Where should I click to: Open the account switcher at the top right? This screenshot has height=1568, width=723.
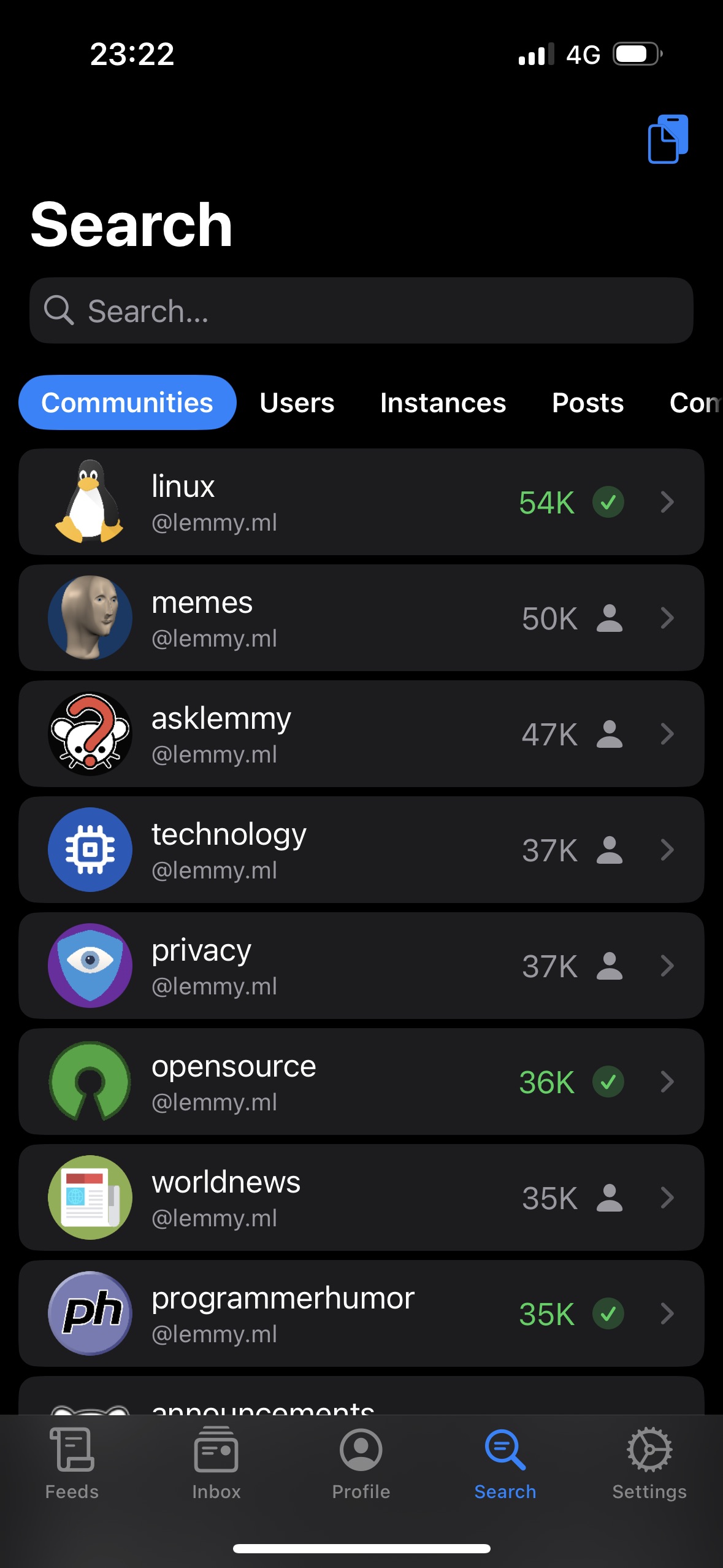[x=668, y=138]
